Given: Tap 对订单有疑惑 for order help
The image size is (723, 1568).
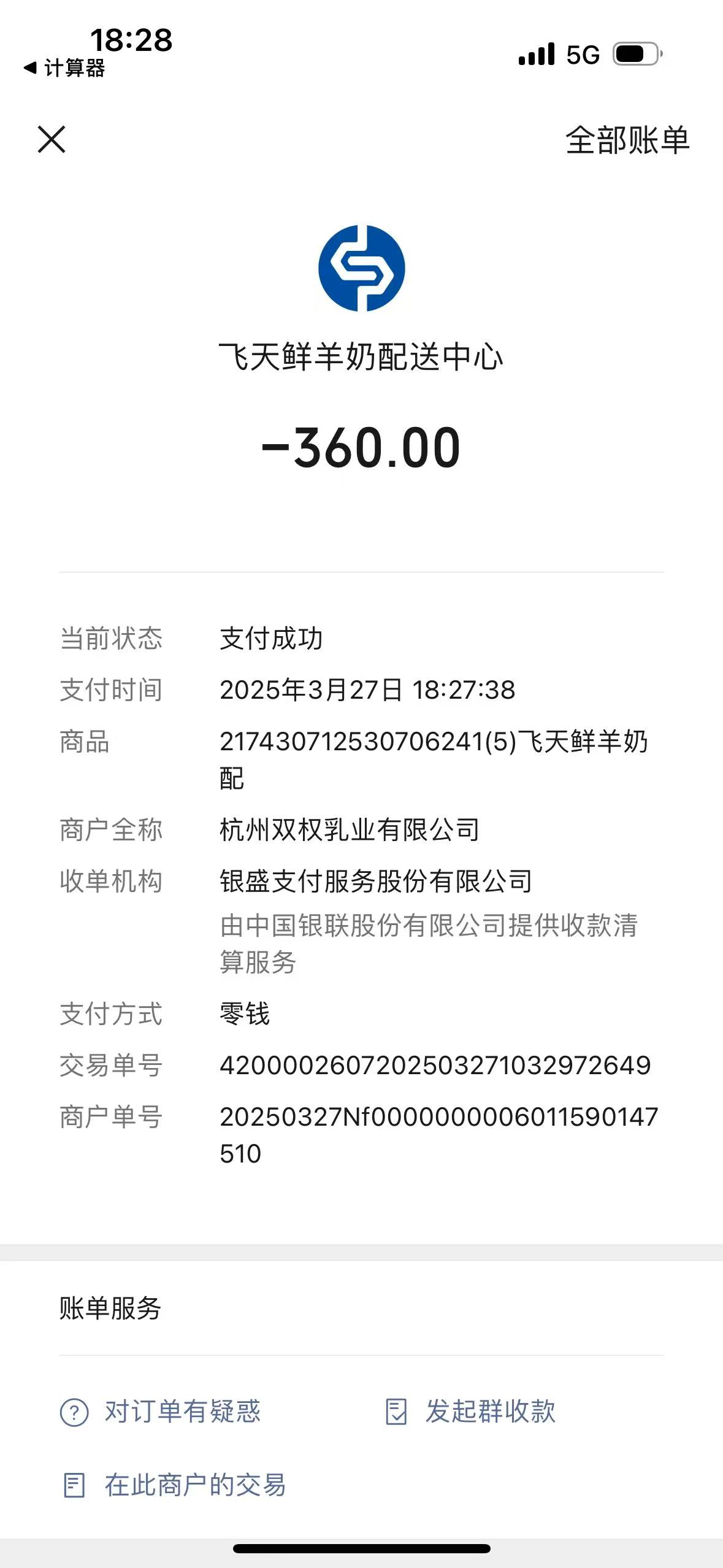Looking at the screenshot, I should (161, 1412).
